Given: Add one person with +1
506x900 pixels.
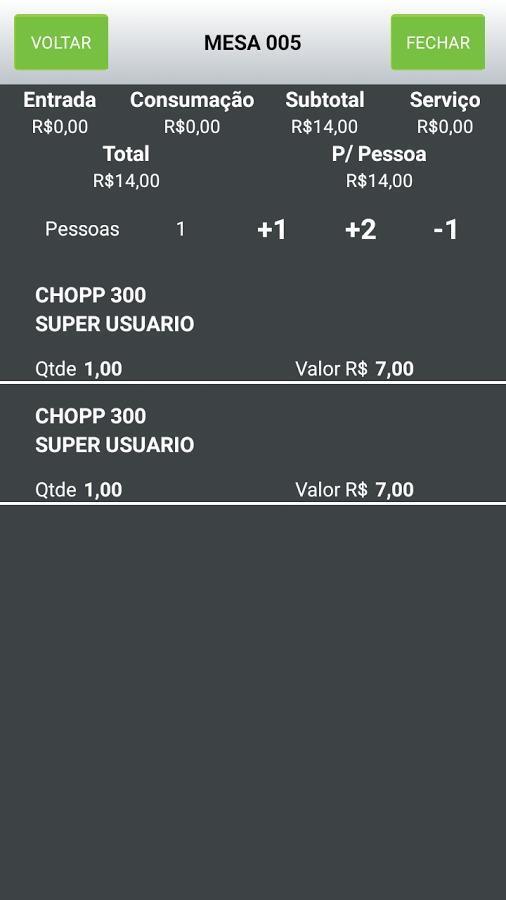Looking at the screenshot, I should tap(272, 230).
